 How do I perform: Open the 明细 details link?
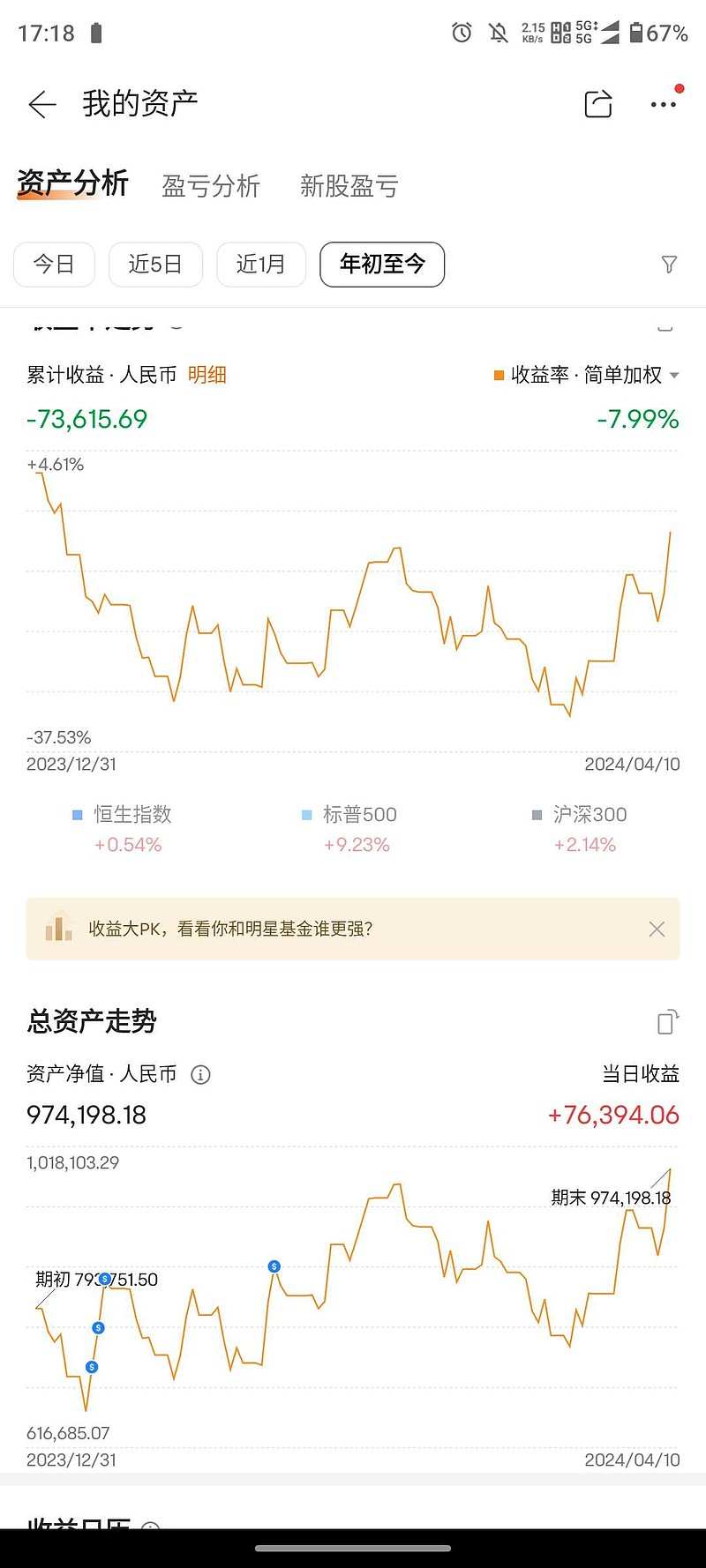[x=207, y=375]
